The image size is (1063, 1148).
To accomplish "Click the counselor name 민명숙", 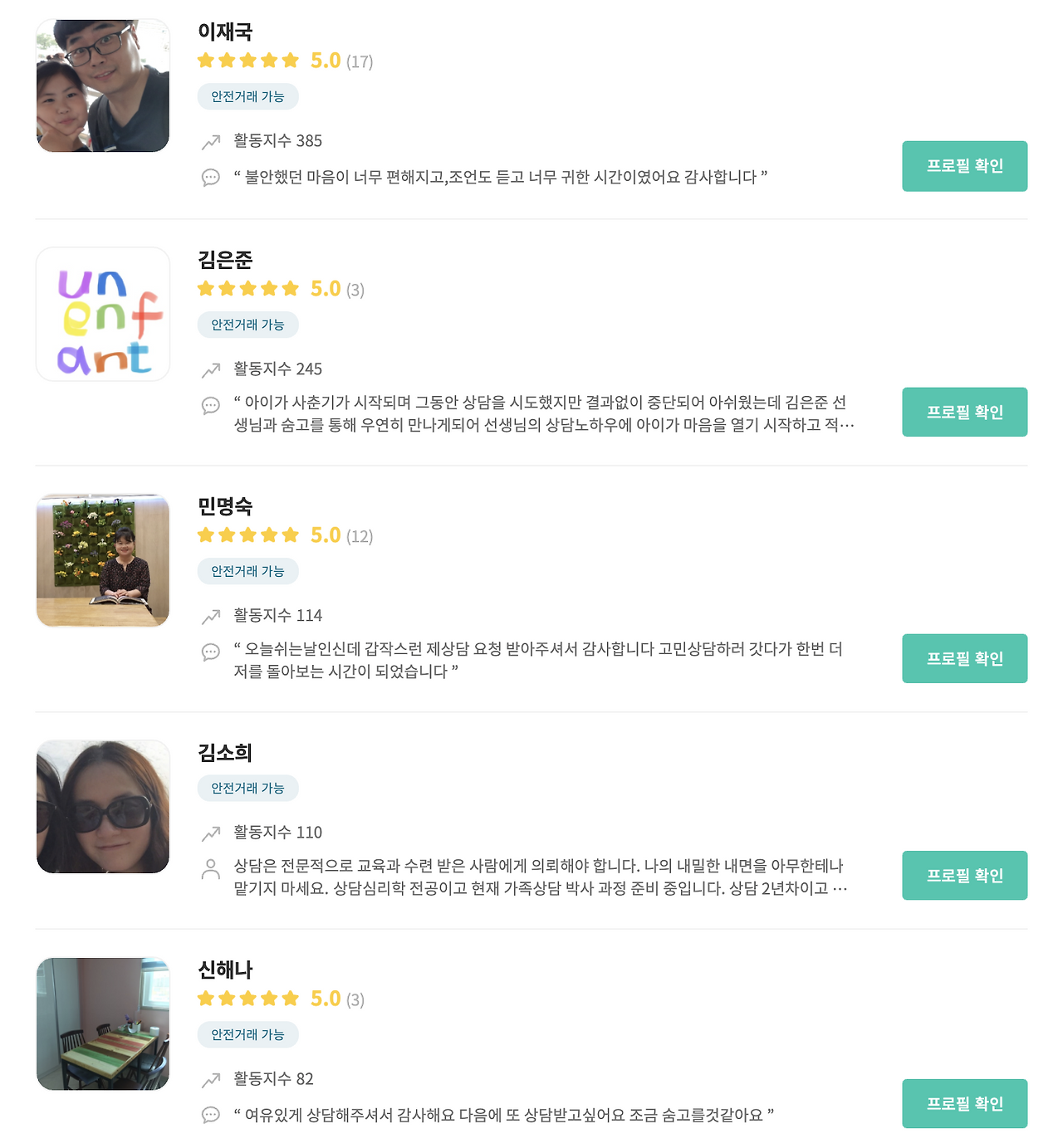I will click(221, 503).
